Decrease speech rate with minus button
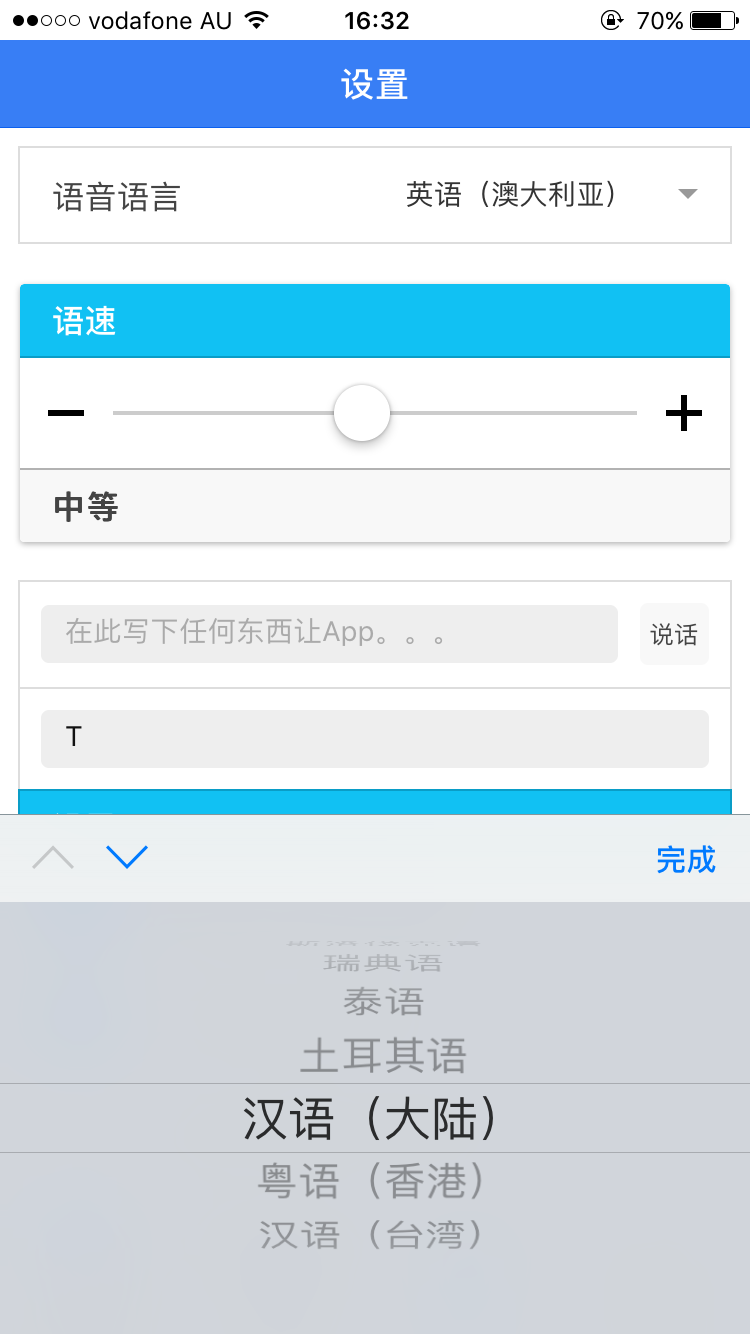750x1334 pixels. coord(66,413)
